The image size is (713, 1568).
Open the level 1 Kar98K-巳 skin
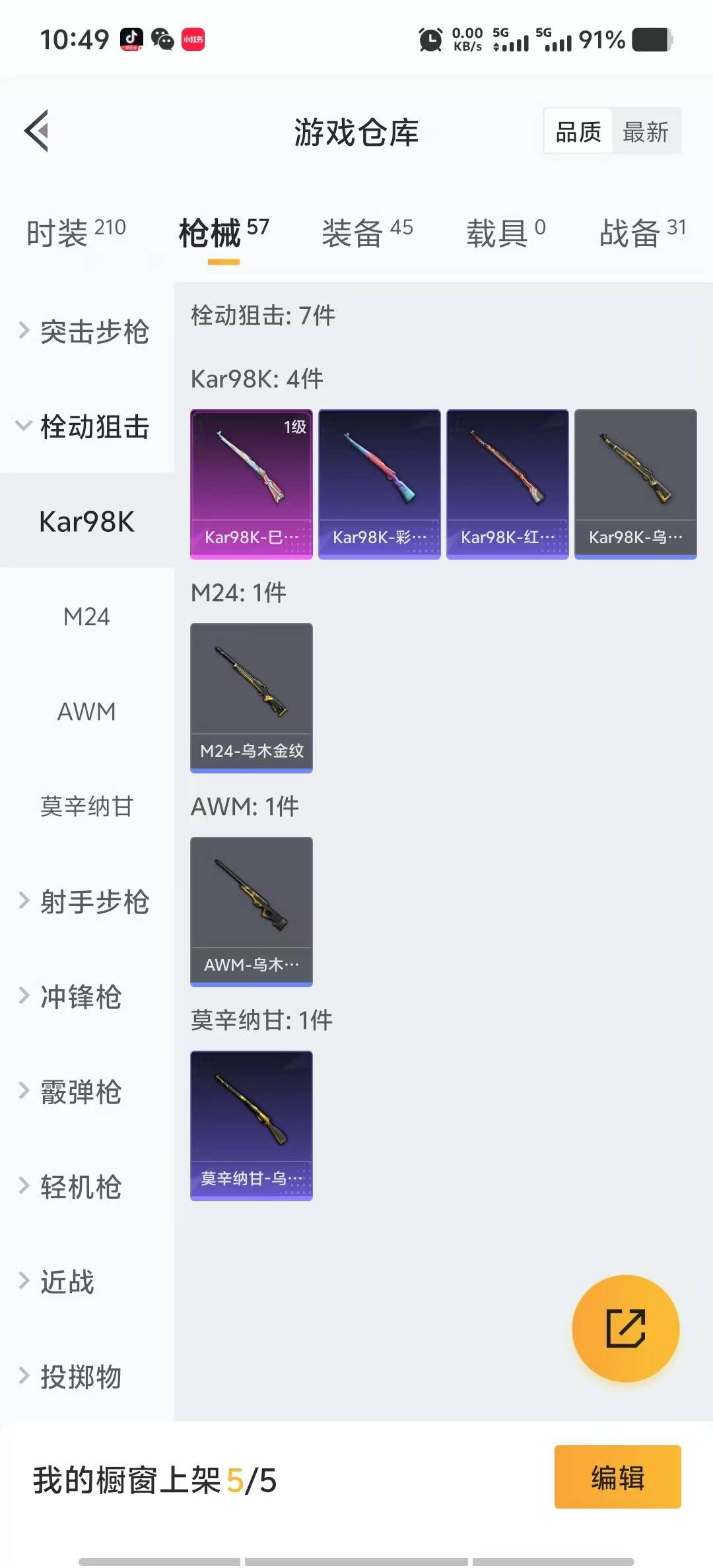click(251, 484)
